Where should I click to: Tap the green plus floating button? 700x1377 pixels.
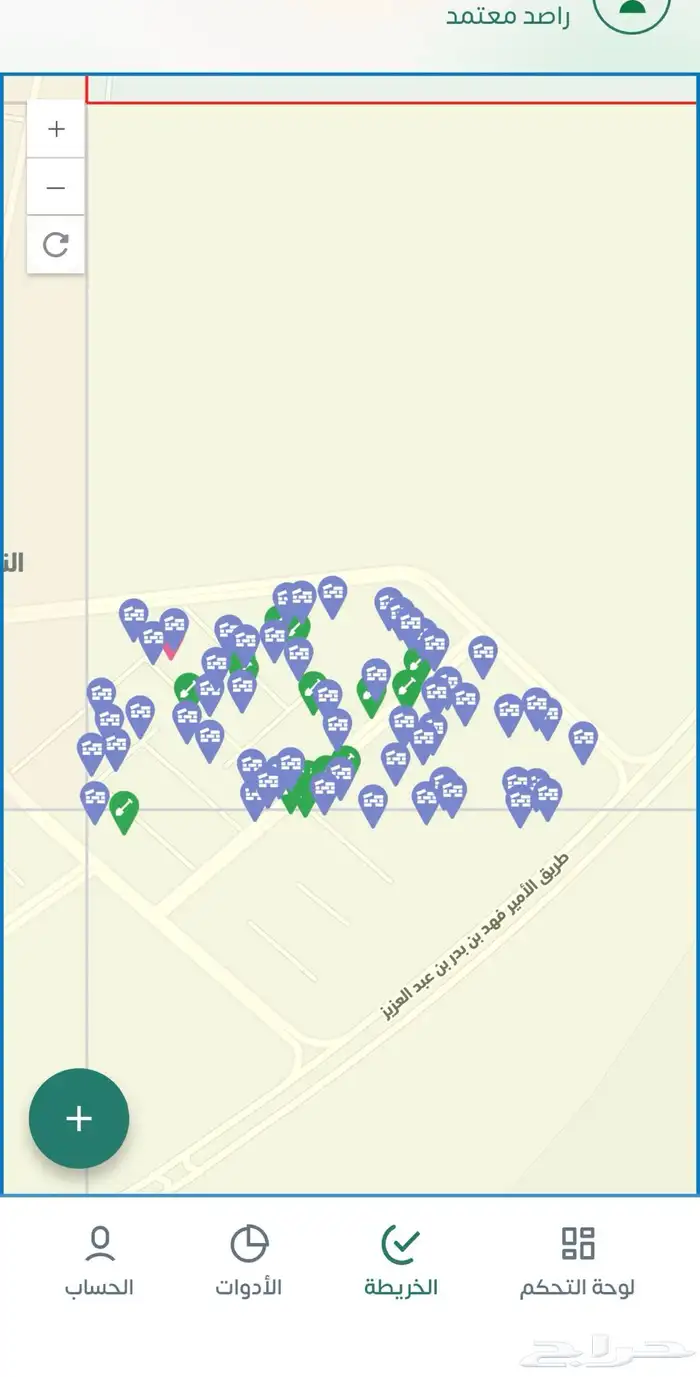point(79,1118)
